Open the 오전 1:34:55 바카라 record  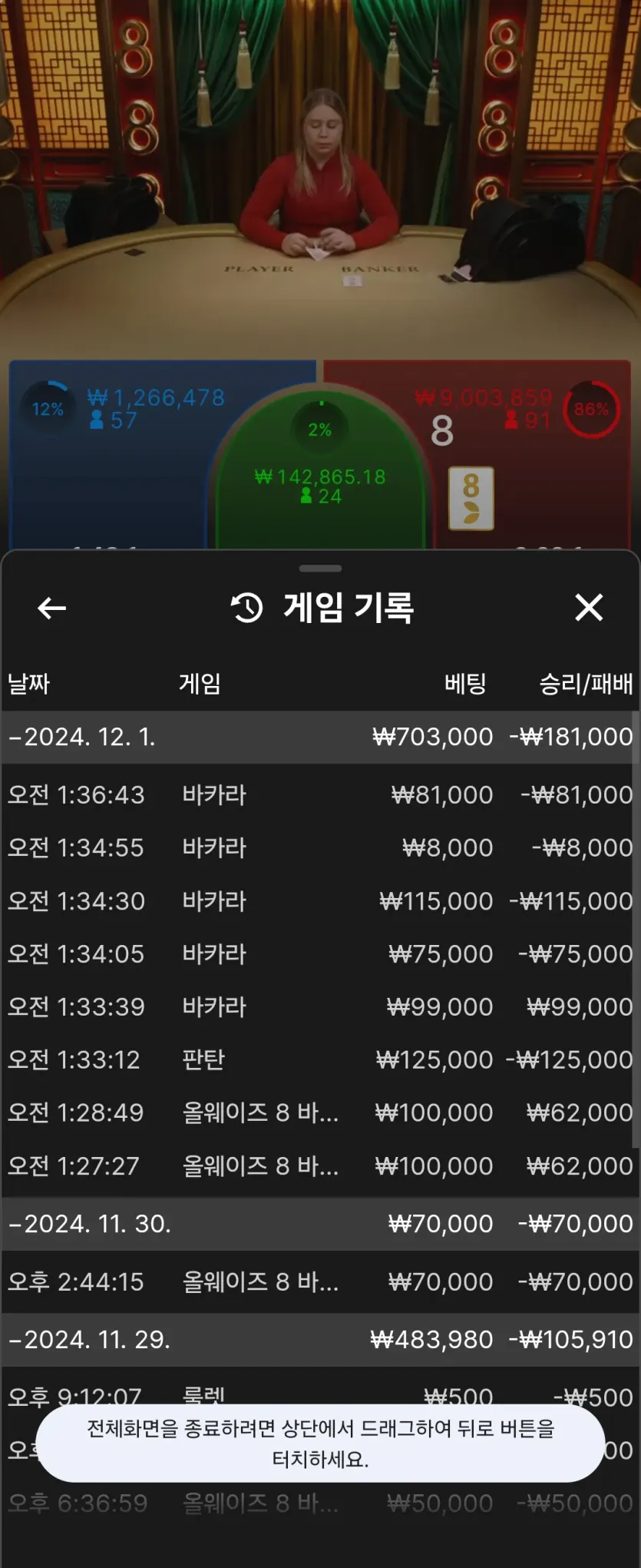coord(319,847)
